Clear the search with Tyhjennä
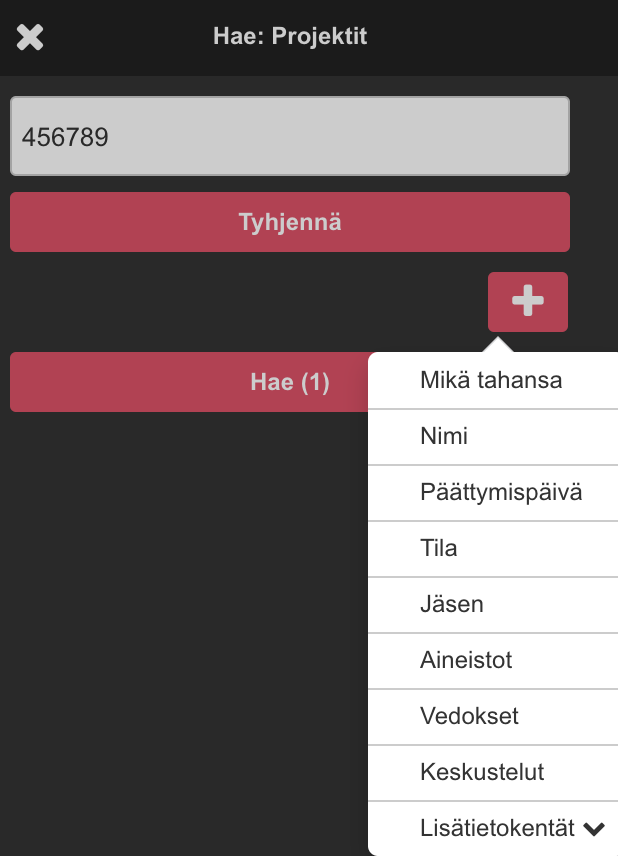Screen dimensions: 618x856 [289, 222]
